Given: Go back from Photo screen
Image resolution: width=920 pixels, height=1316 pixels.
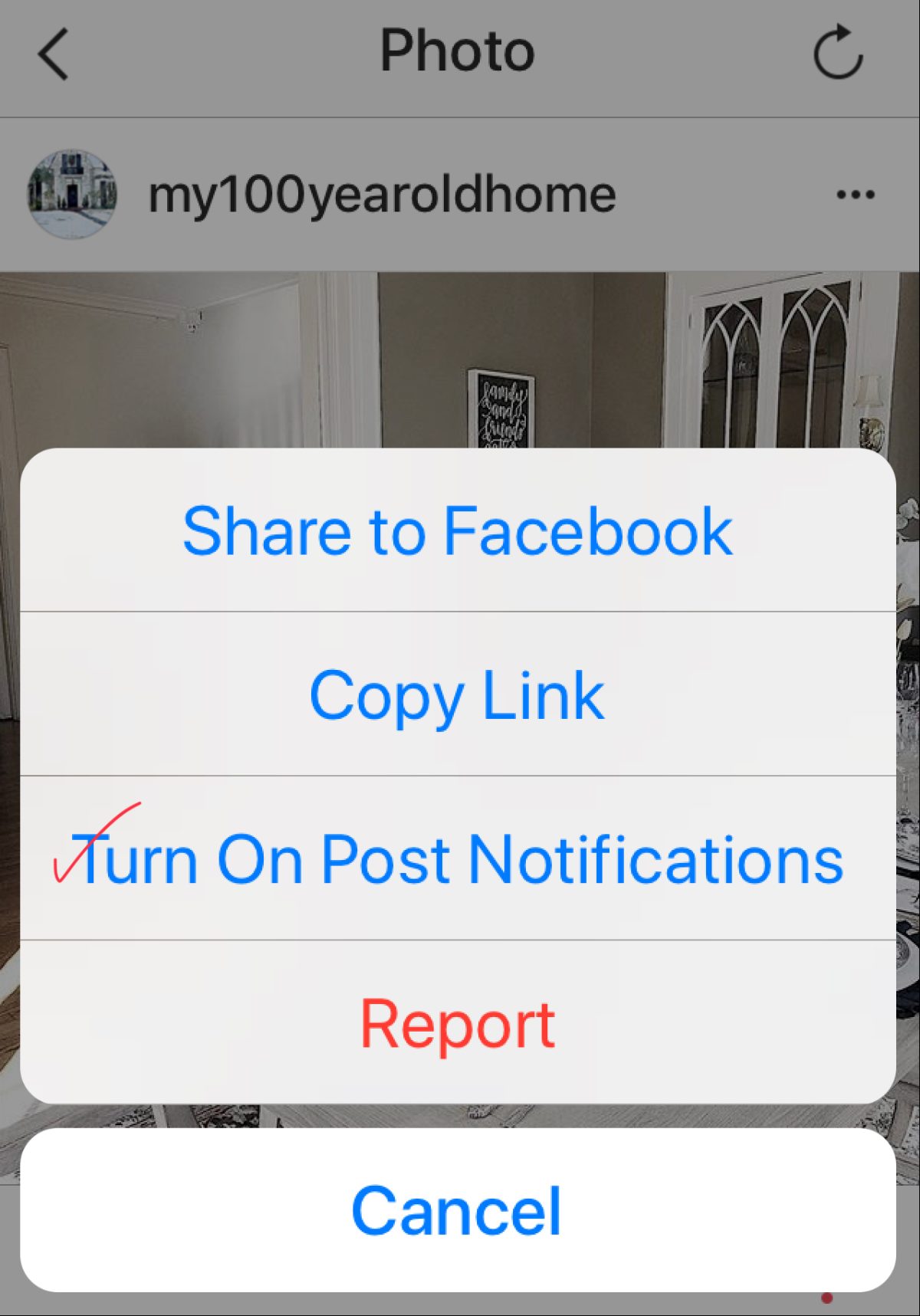Looking at the screenshot, I should point(54,54).
